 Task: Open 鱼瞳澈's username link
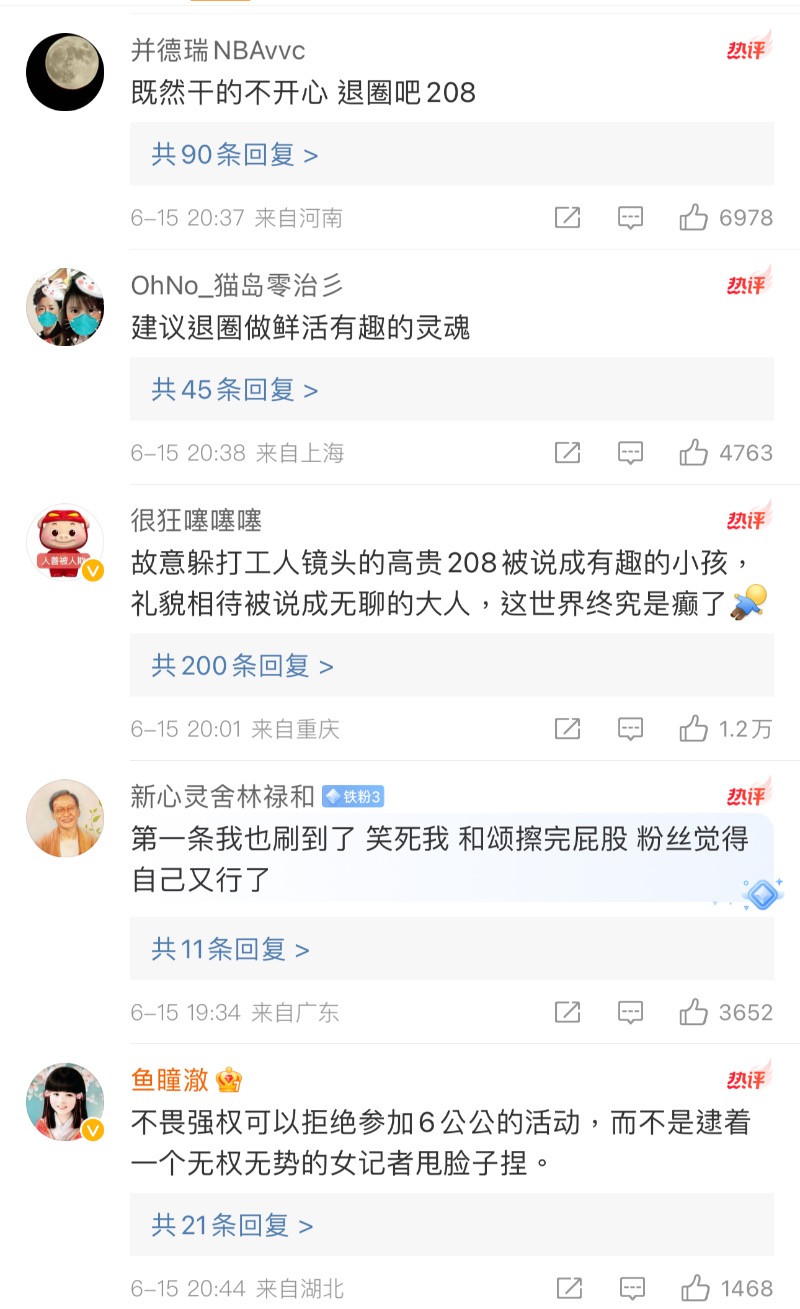[170, 1080]
